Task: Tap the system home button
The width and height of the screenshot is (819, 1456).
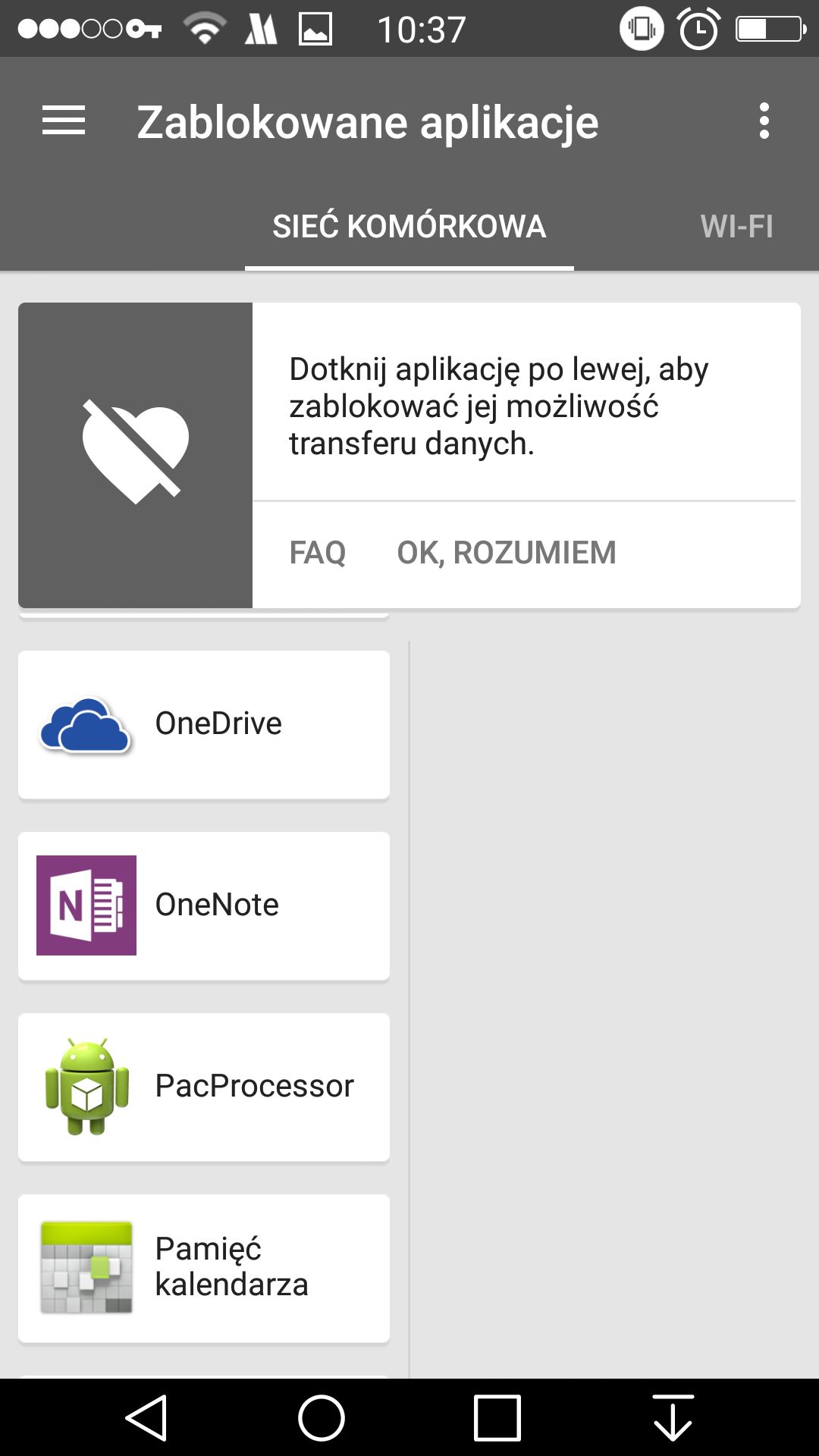Action: coord(322,1417)
